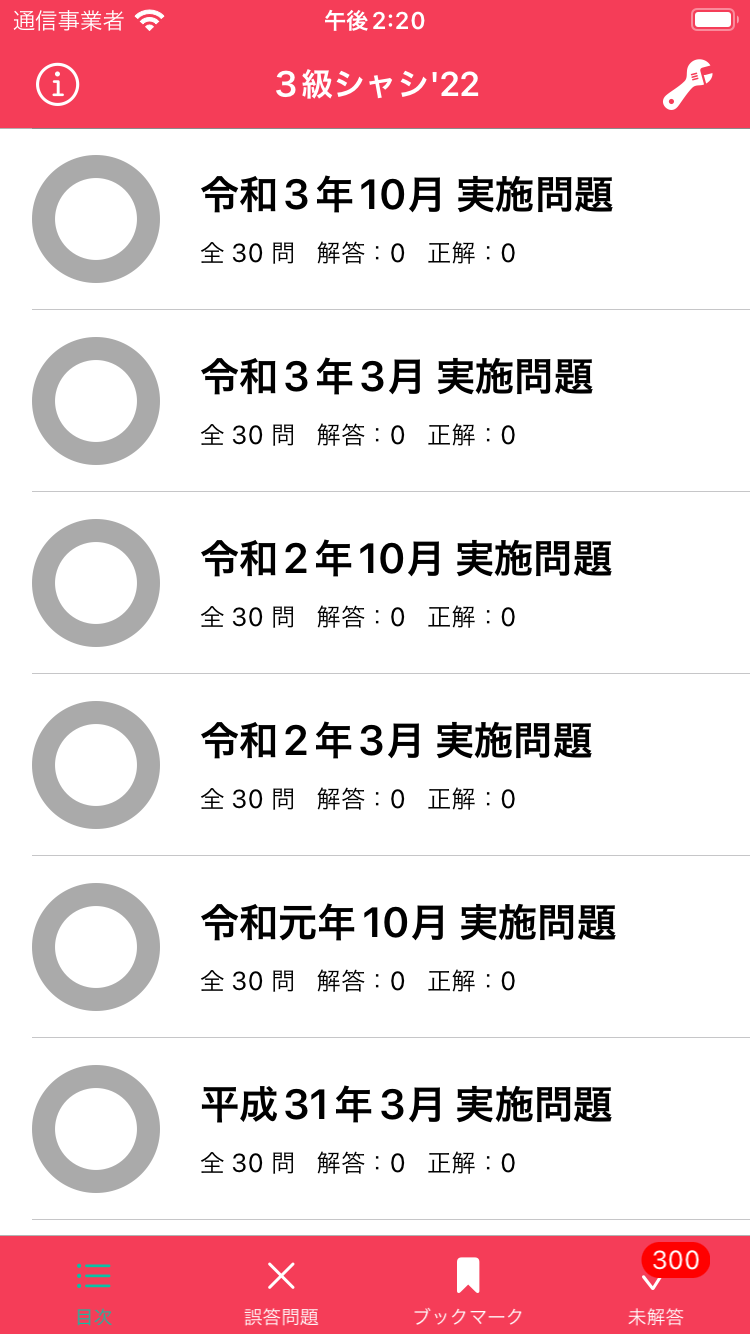Switch to the 目次 tab
The width and height of the screenshot is (750, 1334).
tap(94, 1290)
